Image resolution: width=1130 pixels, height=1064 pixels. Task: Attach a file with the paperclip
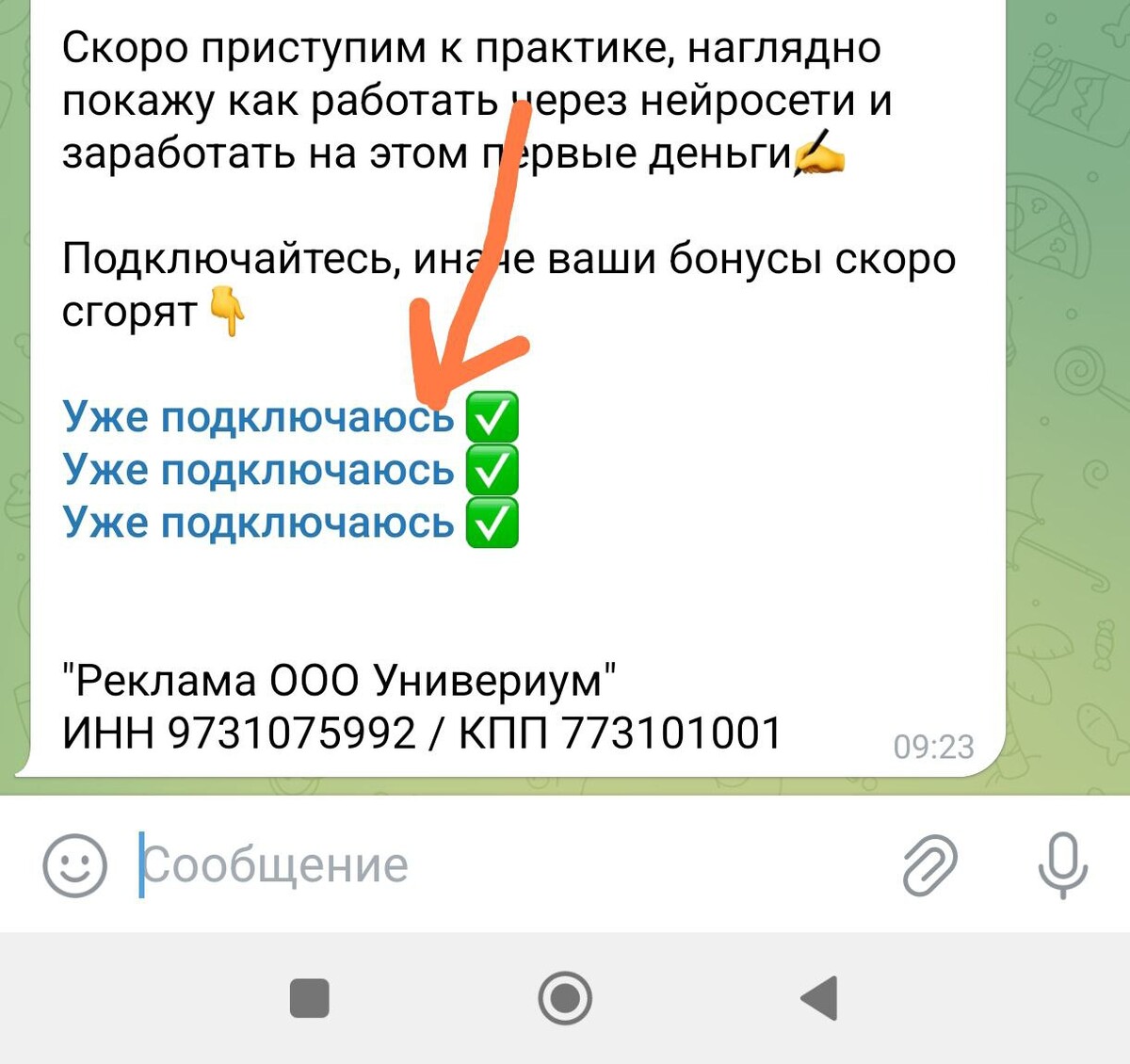click(929, 864)
